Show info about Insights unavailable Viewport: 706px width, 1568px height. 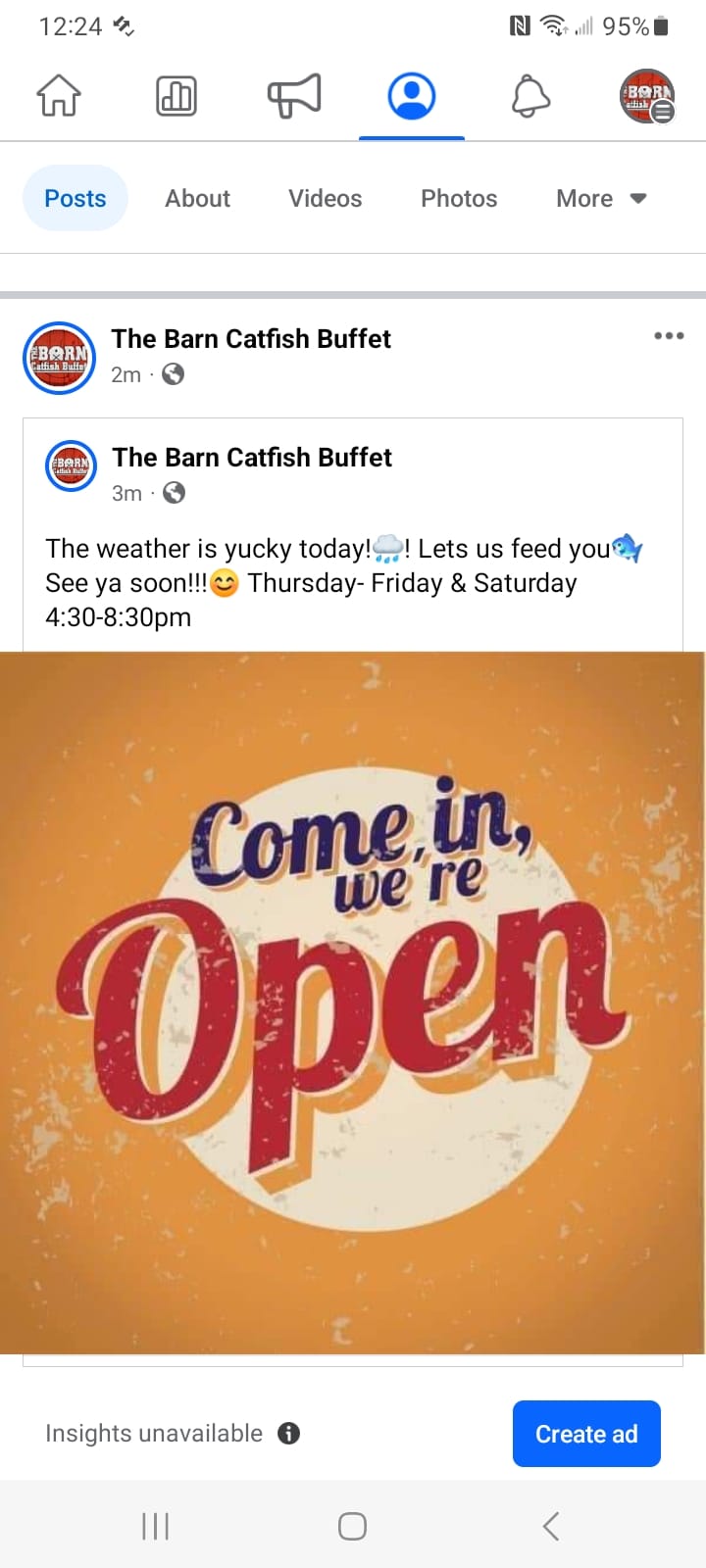[x=288, y=1434]
